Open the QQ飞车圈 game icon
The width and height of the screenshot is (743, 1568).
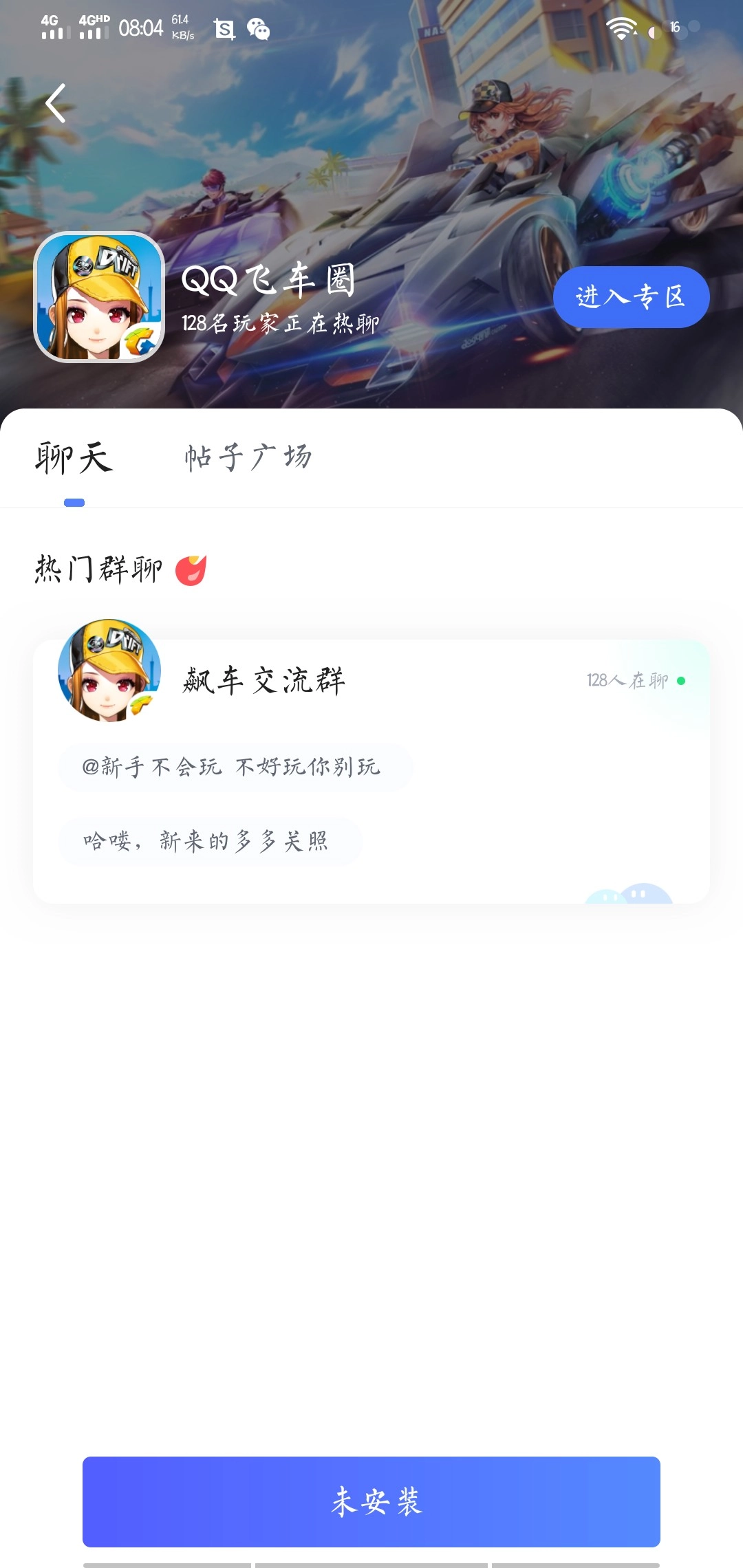click(99, 297)
